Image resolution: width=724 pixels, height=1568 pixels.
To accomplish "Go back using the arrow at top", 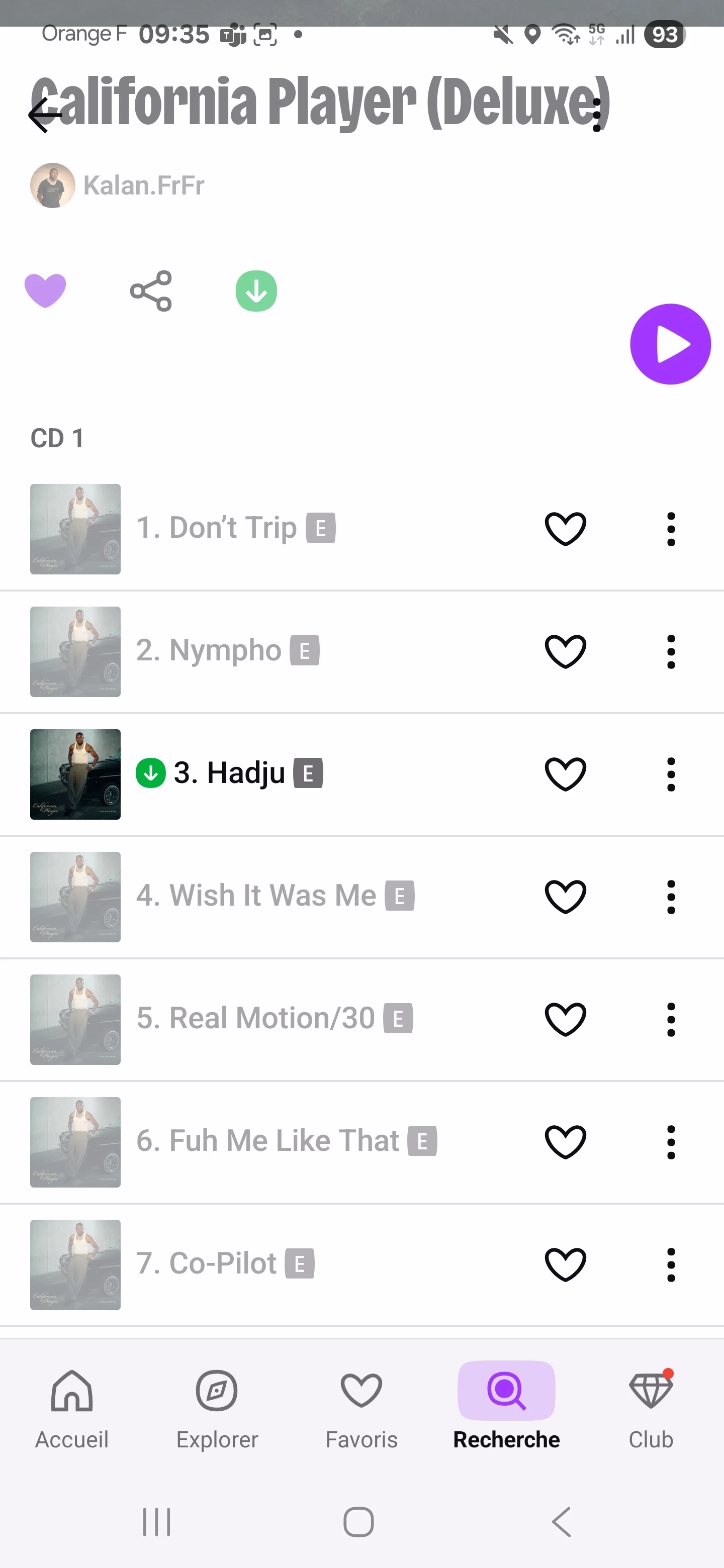I will tap(45, 115).
